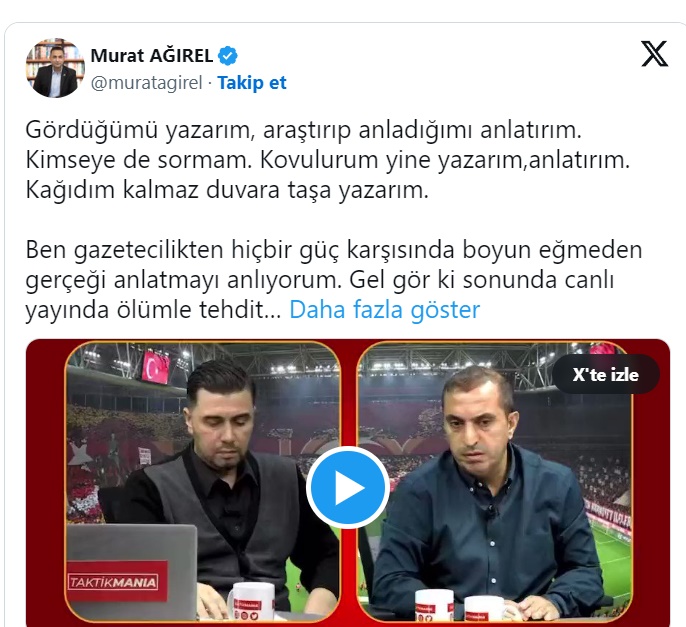Open the X logo link
Viewport: 686px width, 627px height.
coord(654,54)
